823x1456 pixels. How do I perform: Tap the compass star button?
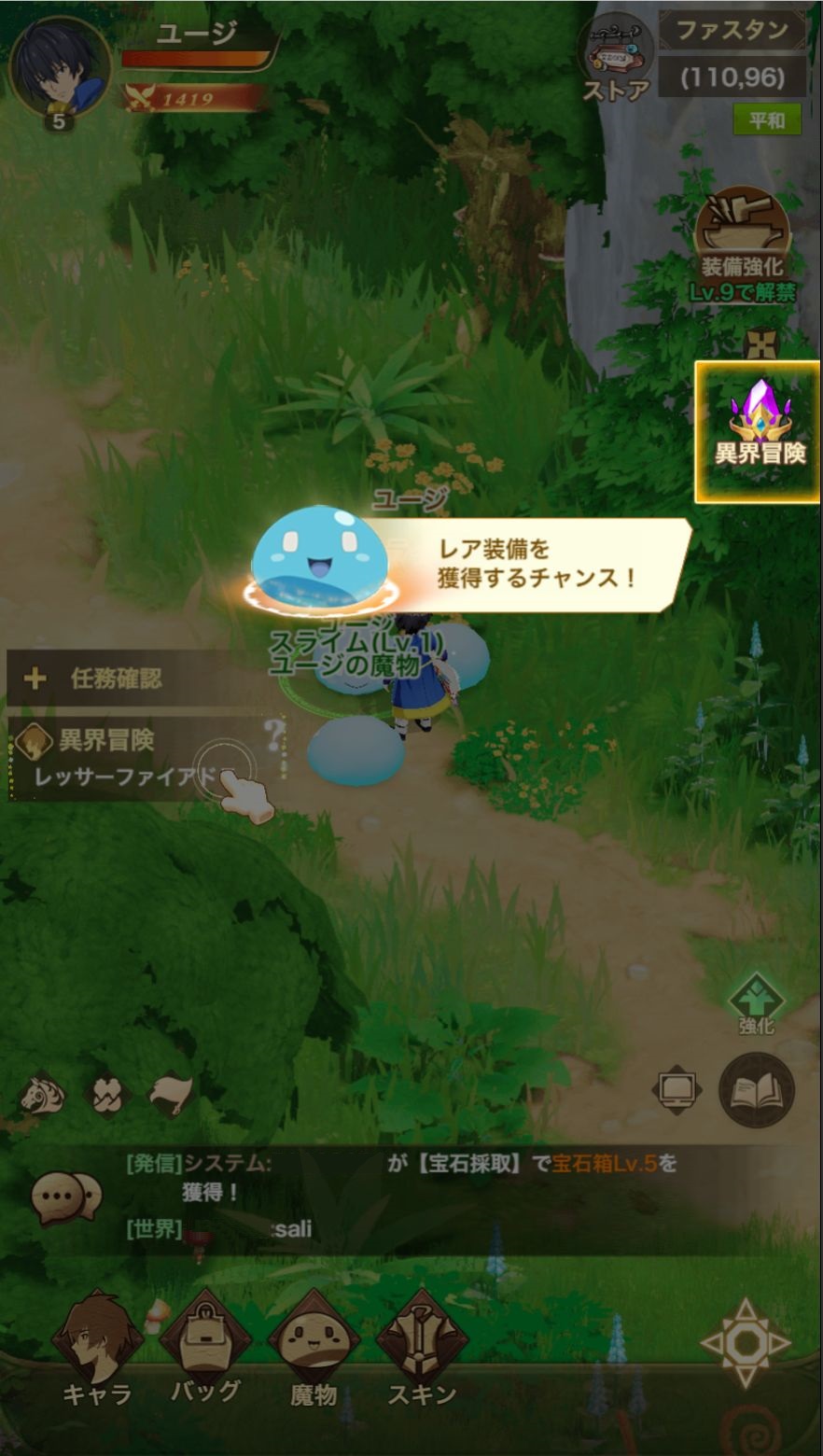coord(745,1343)
